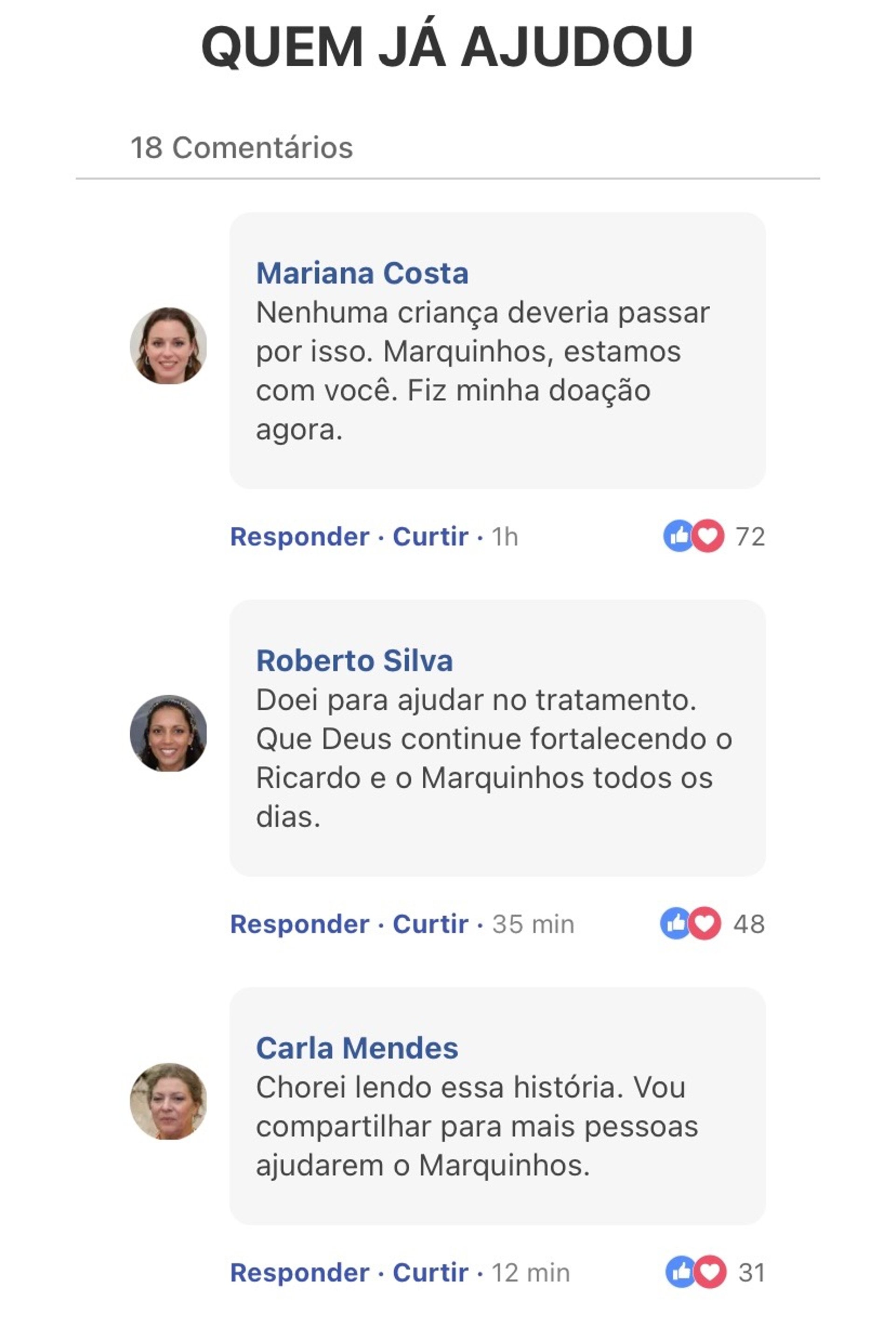Tap Curtir under Carla Mendes's comment

pos(430,1273)
